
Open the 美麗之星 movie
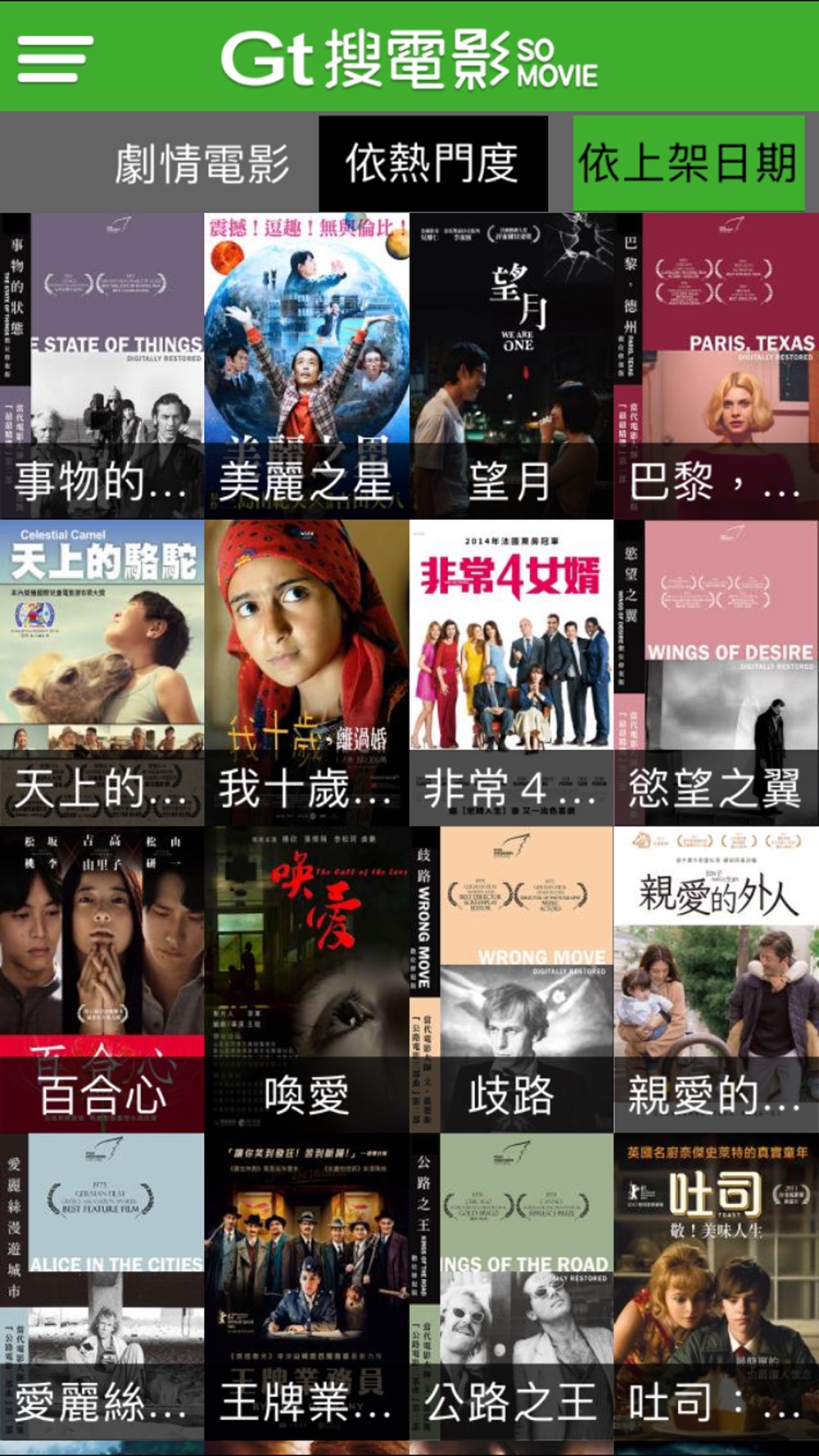click(306, 365)
